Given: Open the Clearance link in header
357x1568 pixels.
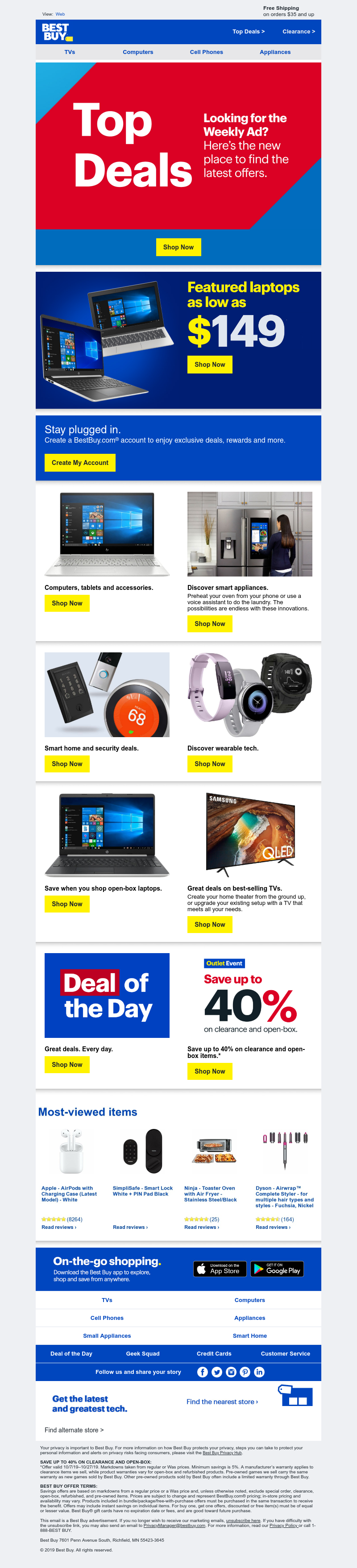Looking at the screenshot, I should [x=298, y=32].
